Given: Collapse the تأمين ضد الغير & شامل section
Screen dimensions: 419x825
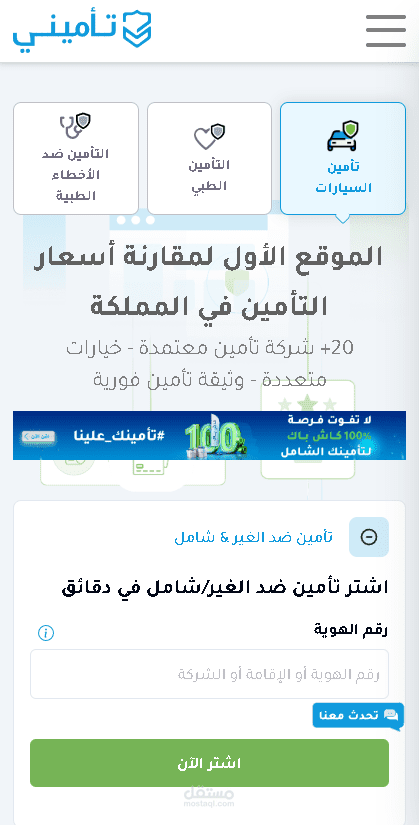Looking at the screenshot, I should tap(369, 537).
